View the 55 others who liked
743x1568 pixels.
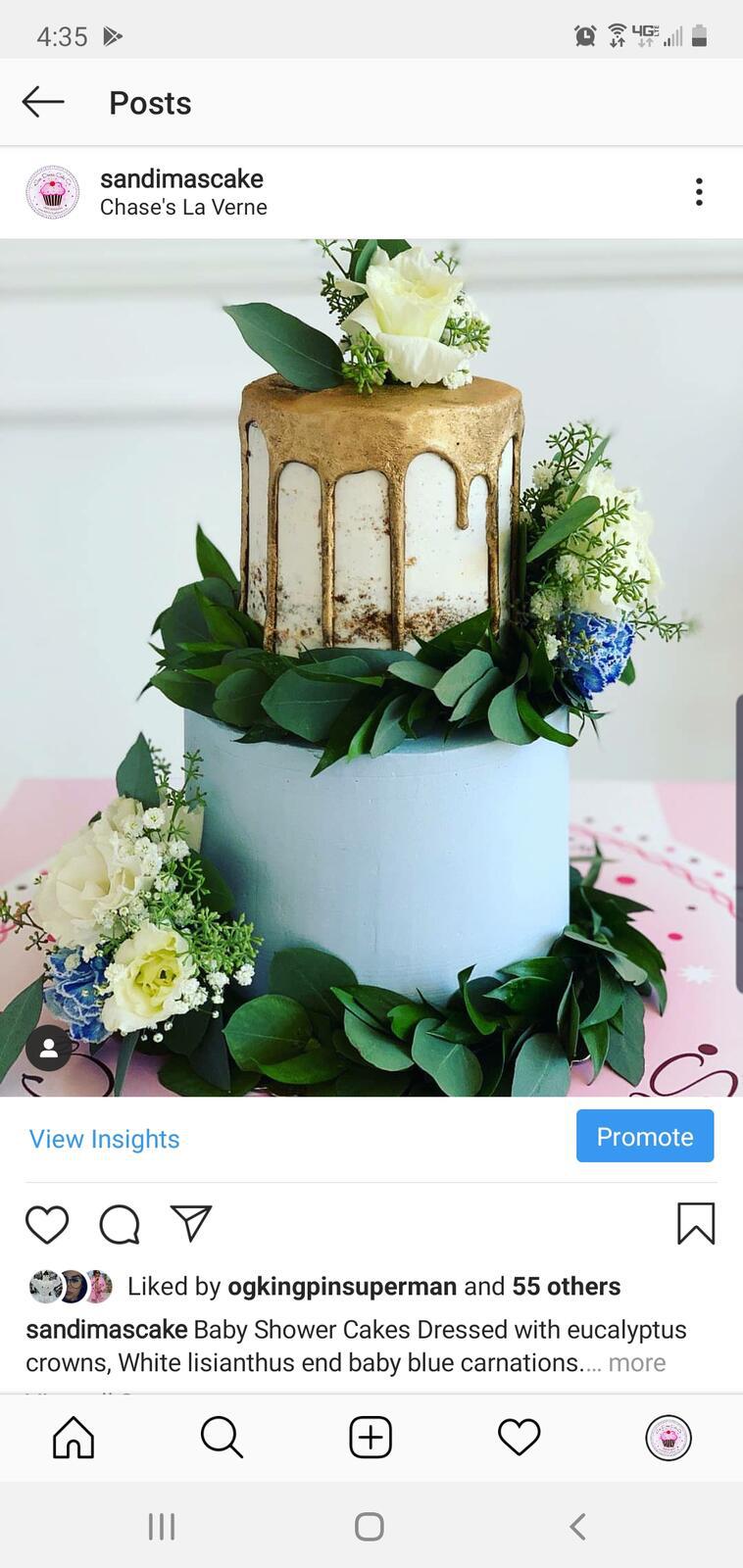click(x=566, y=1287)
